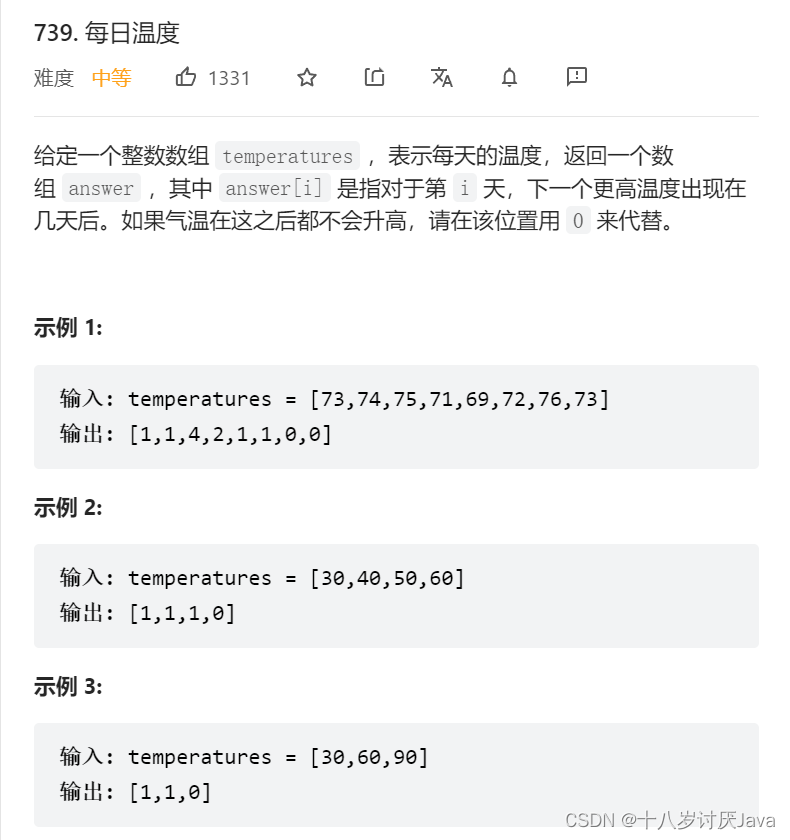
Task: Switch language using the translate icon
Action: pos(442,77)
